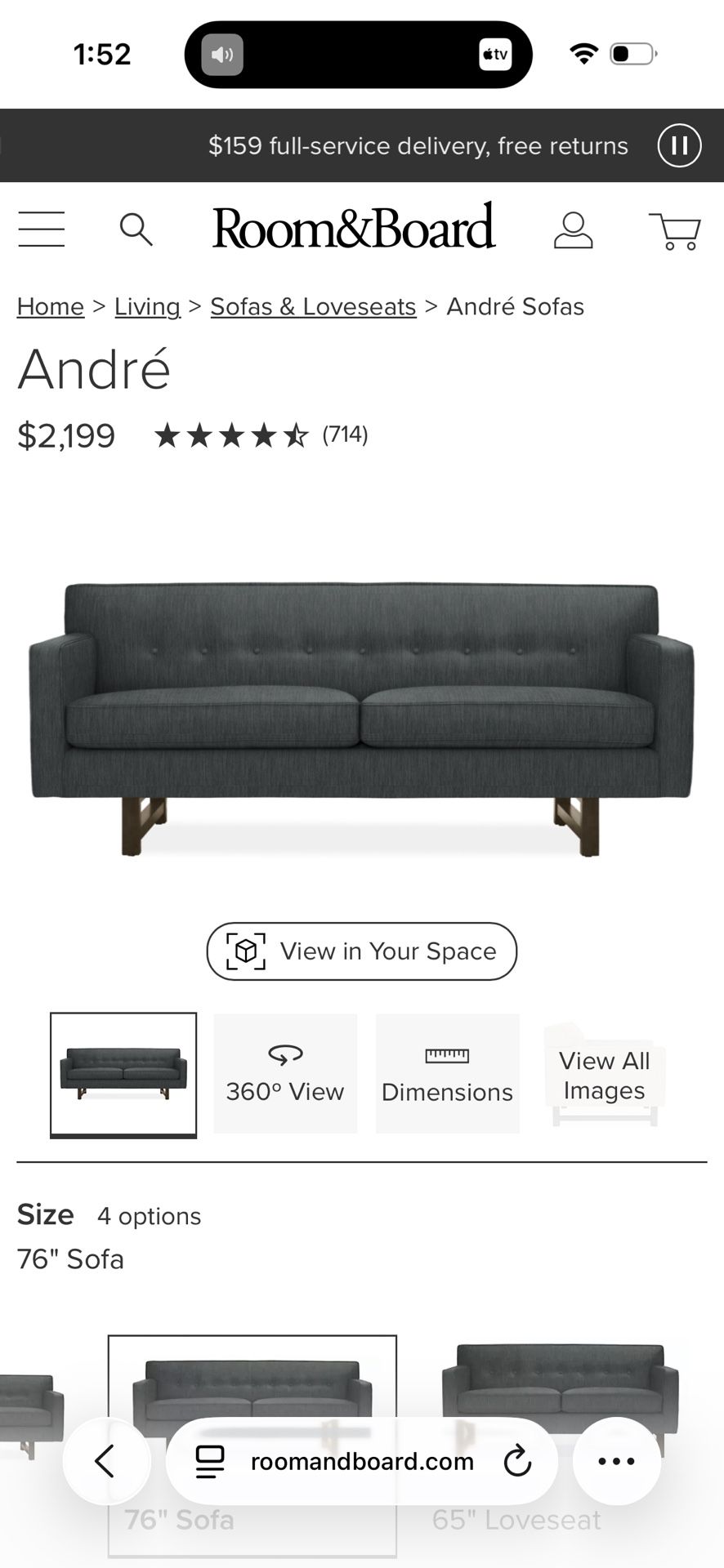Screen dimensions: 724x1568
Task: Read the 714 customer reviews
Action: 345,434
